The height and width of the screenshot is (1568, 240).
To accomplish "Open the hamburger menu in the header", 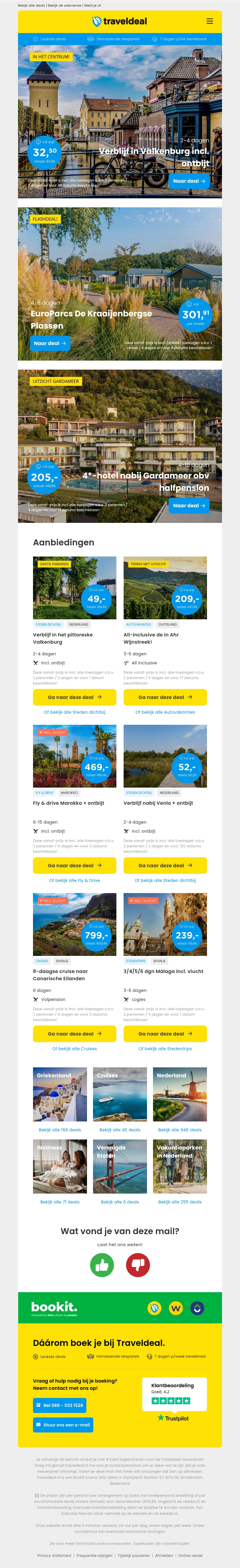I will pos(210,21).
